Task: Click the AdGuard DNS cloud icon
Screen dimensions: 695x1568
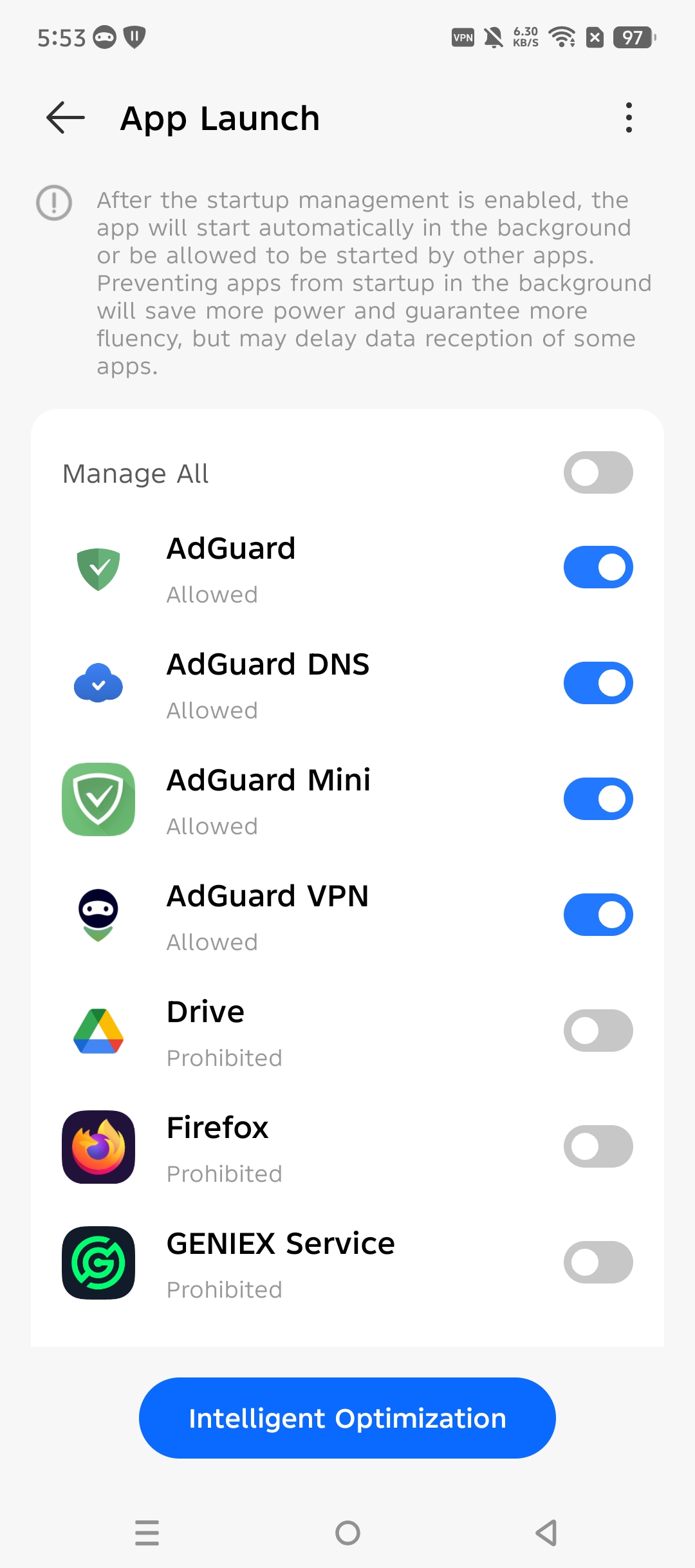Action: pyautogui.click(x=98, y=682)
